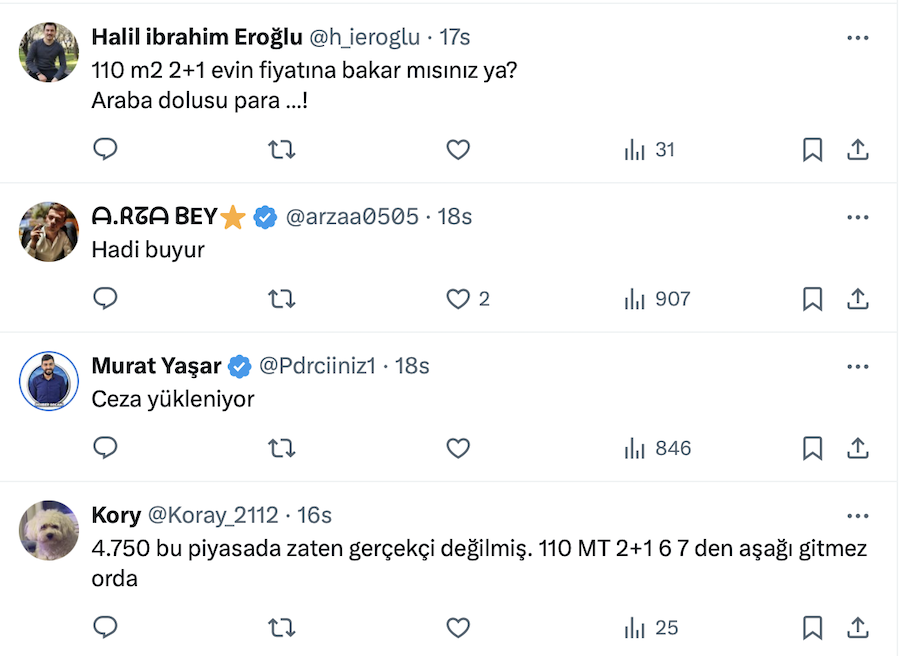Open overflow menu on Halil ibrahim Eroğlu's tweet
Viewport: 902px width, 656px height.
pos(857,38)
